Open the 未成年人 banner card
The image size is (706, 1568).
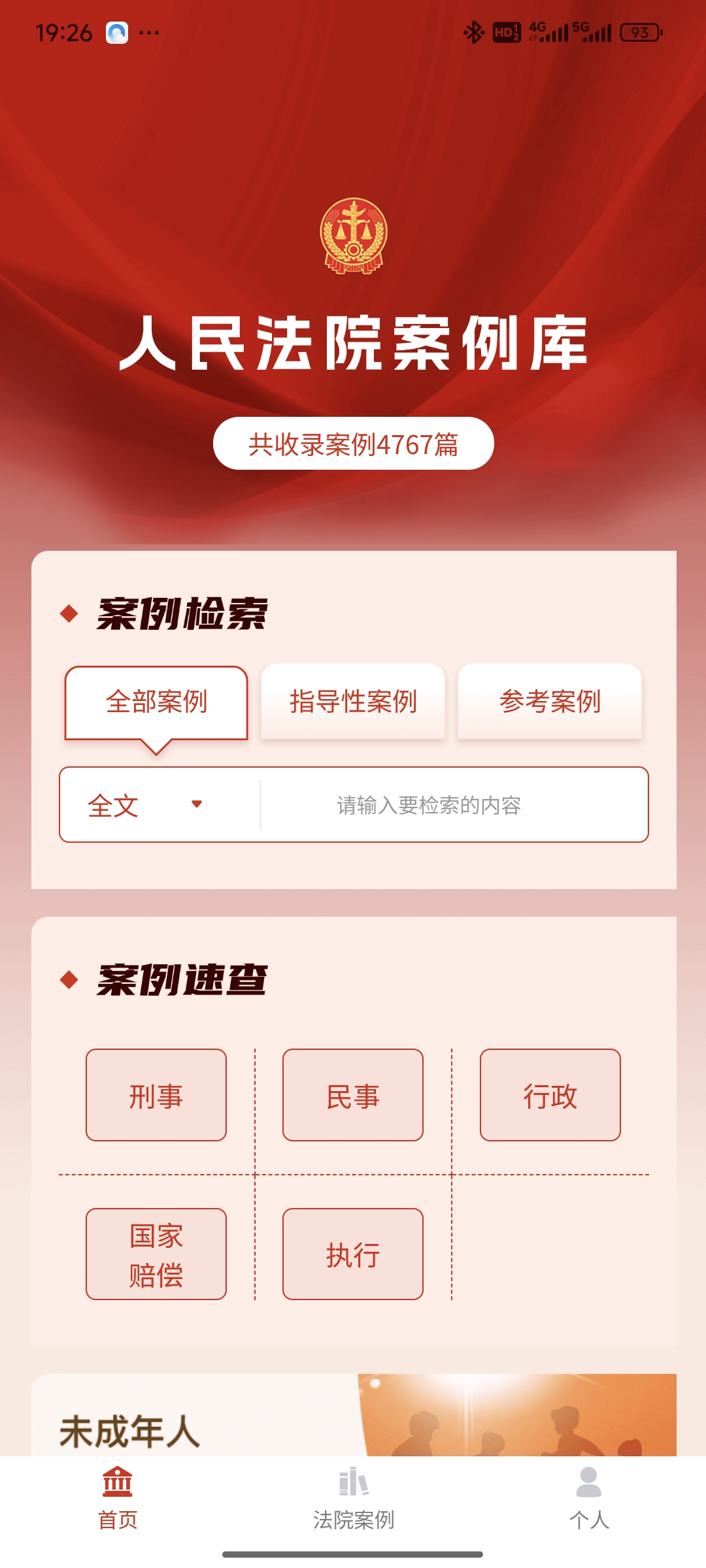(353, 1418)
